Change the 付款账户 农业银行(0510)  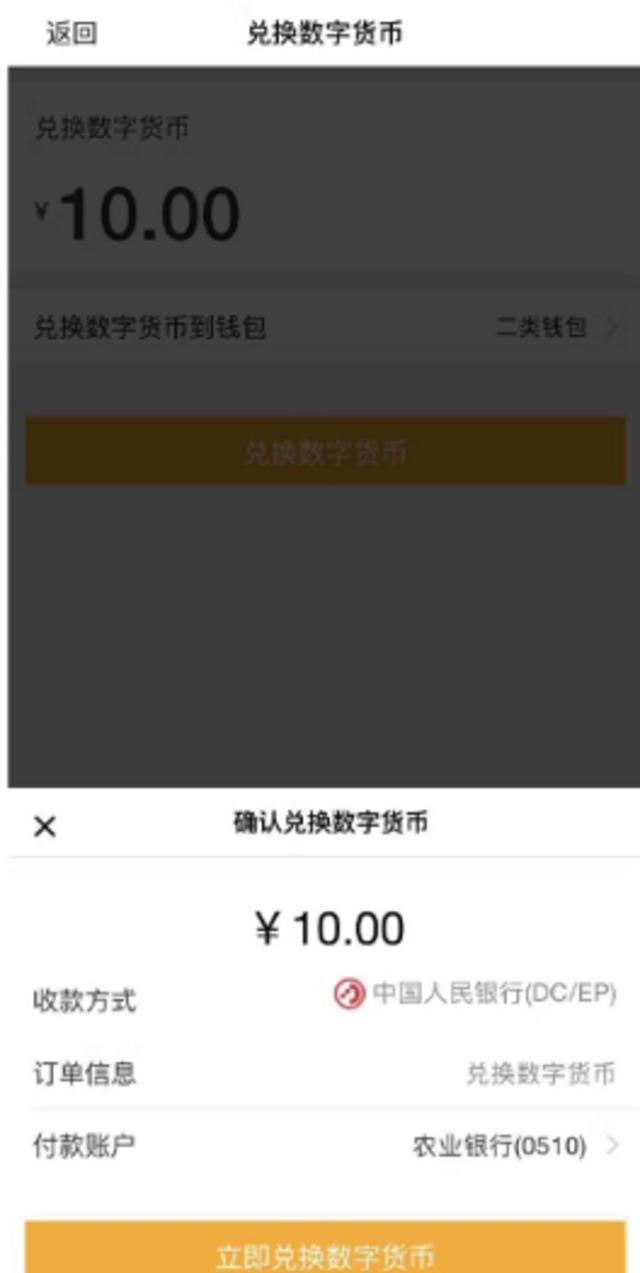pyautogui.click(x=515, y=1146)
